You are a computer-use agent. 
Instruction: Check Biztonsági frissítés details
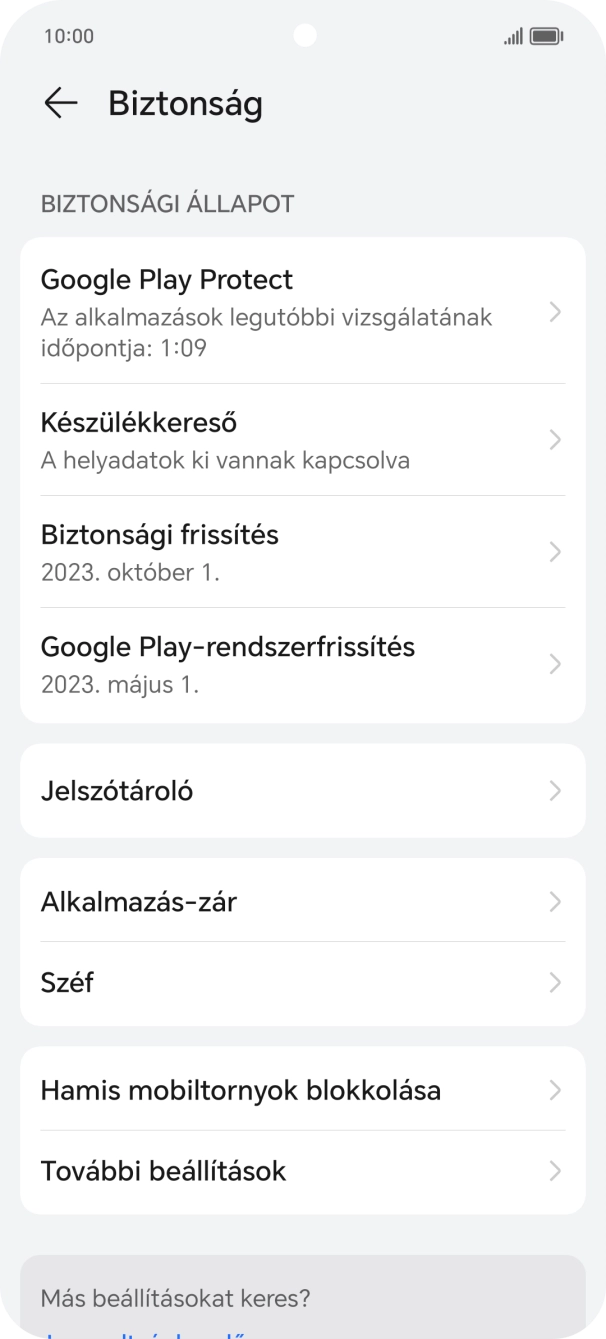302,552
